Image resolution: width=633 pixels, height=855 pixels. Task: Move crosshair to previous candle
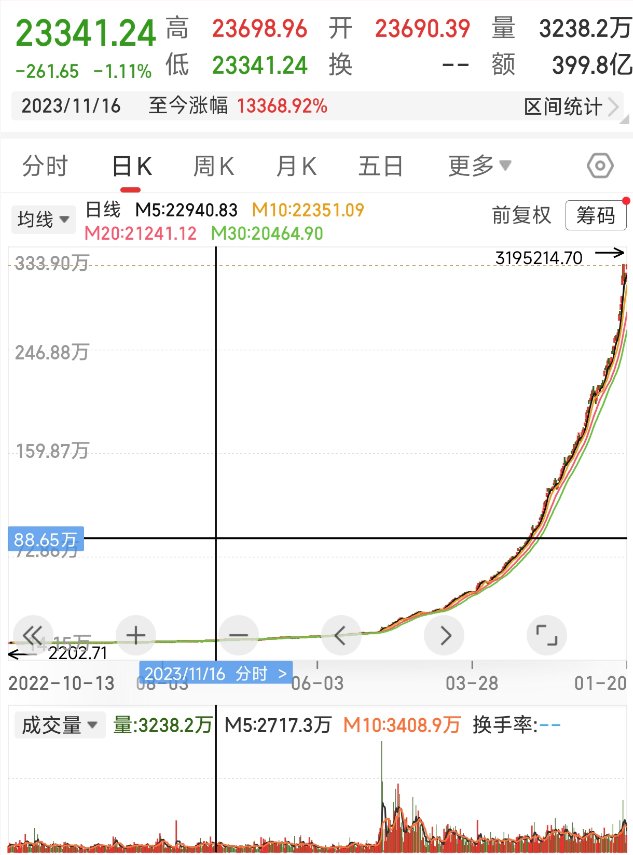(341, 635)
